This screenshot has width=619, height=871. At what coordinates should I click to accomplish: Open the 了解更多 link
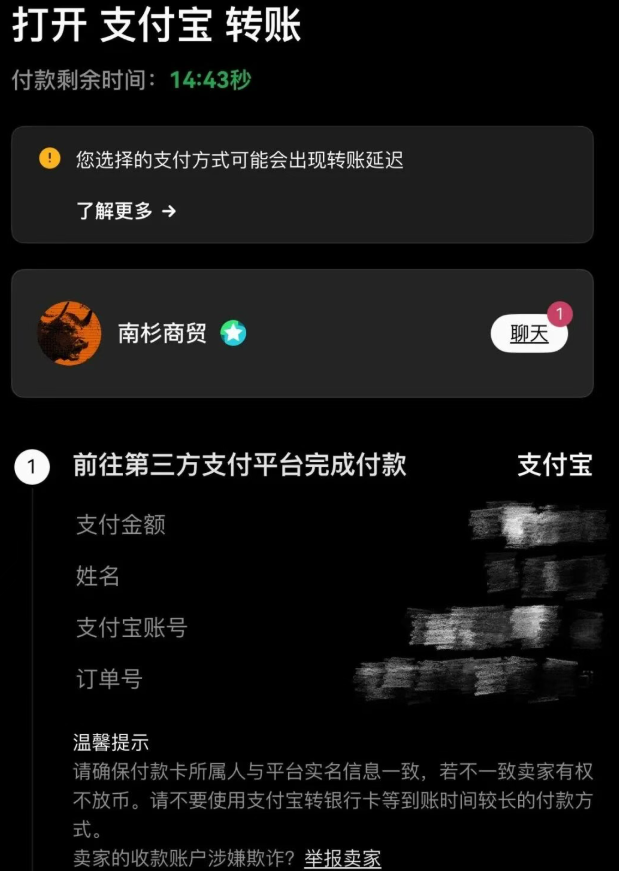(x=125, y=211)
